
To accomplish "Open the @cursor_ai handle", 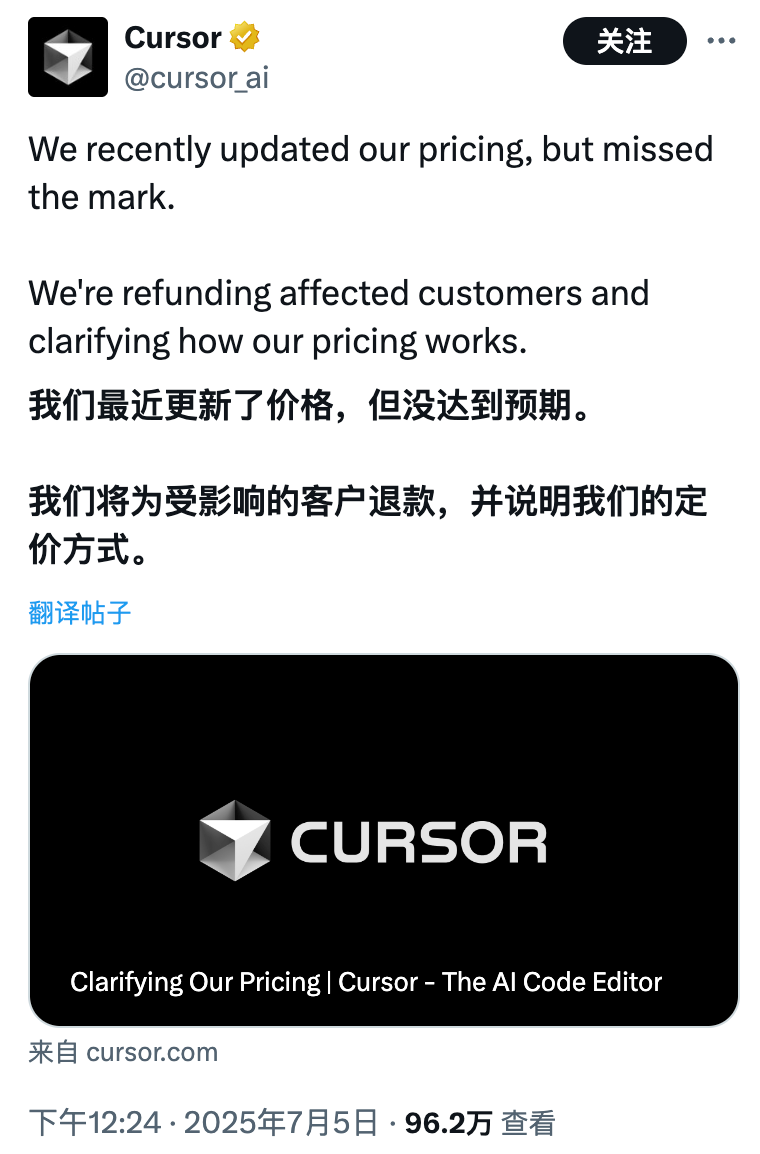I will (x=196, y=78).
